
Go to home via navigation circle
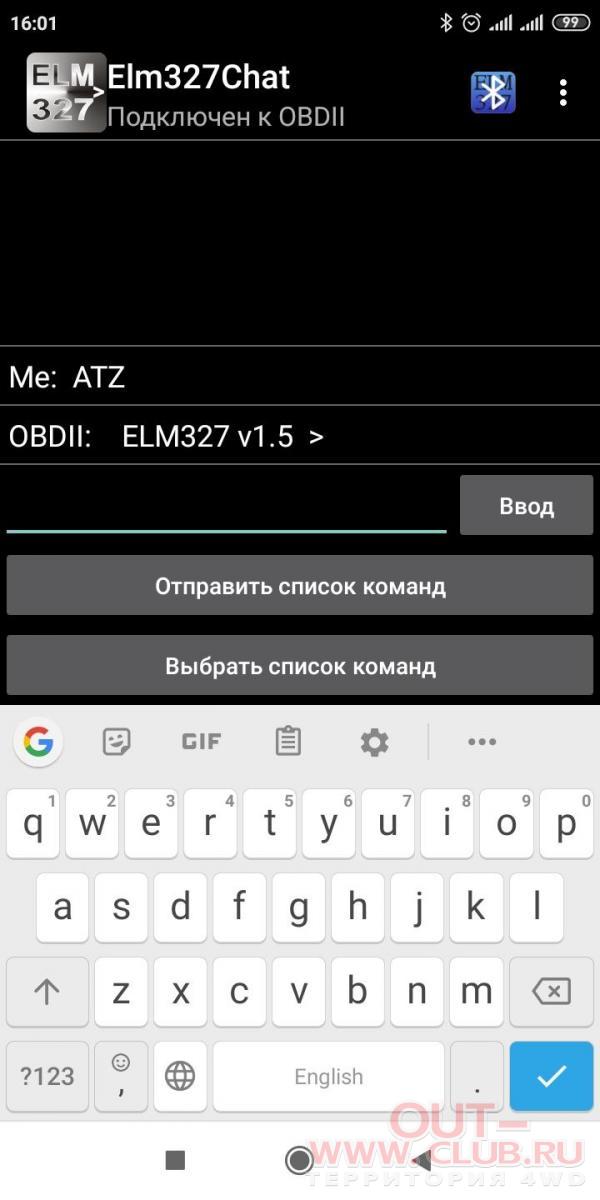(x=299, y=1160)
